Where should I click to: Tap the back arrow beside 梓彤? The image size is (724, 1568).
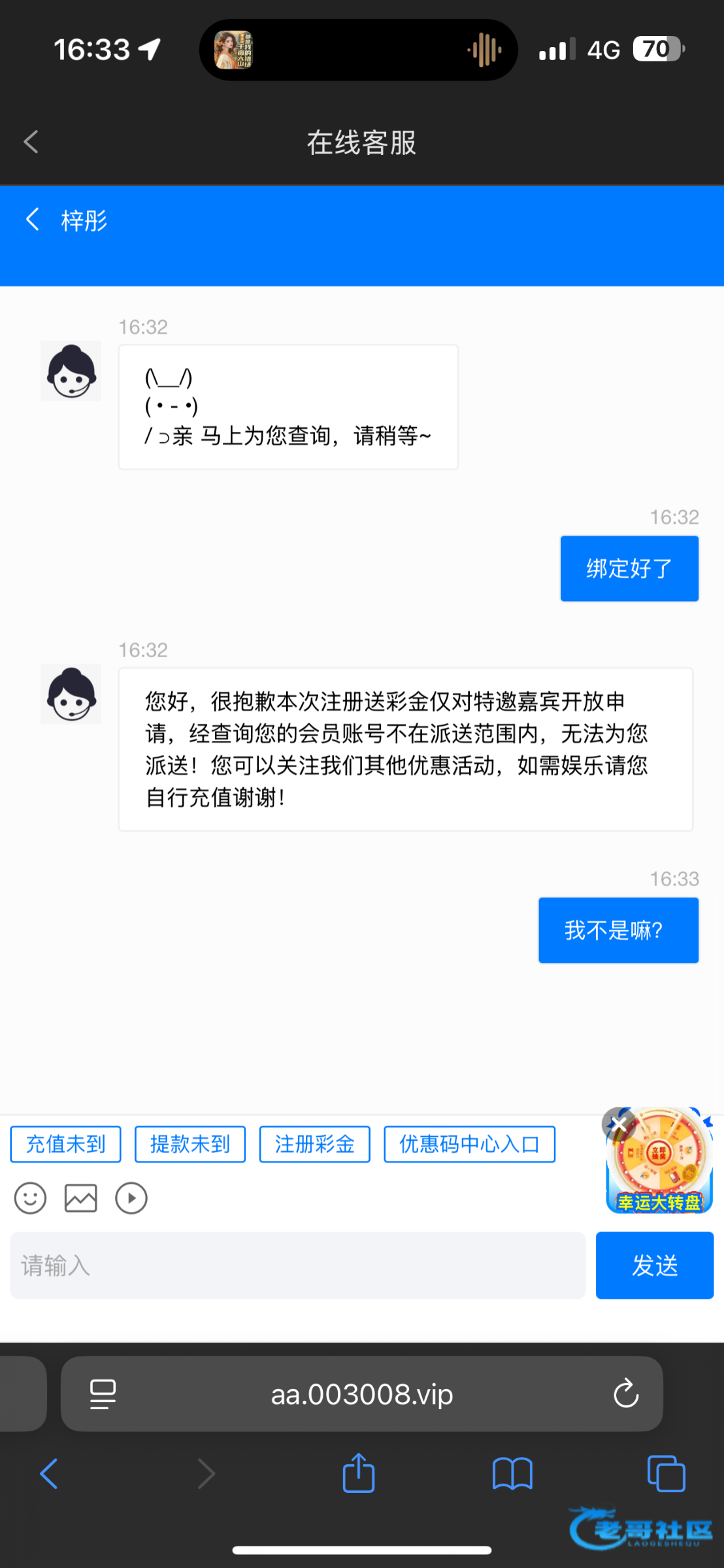32,220
